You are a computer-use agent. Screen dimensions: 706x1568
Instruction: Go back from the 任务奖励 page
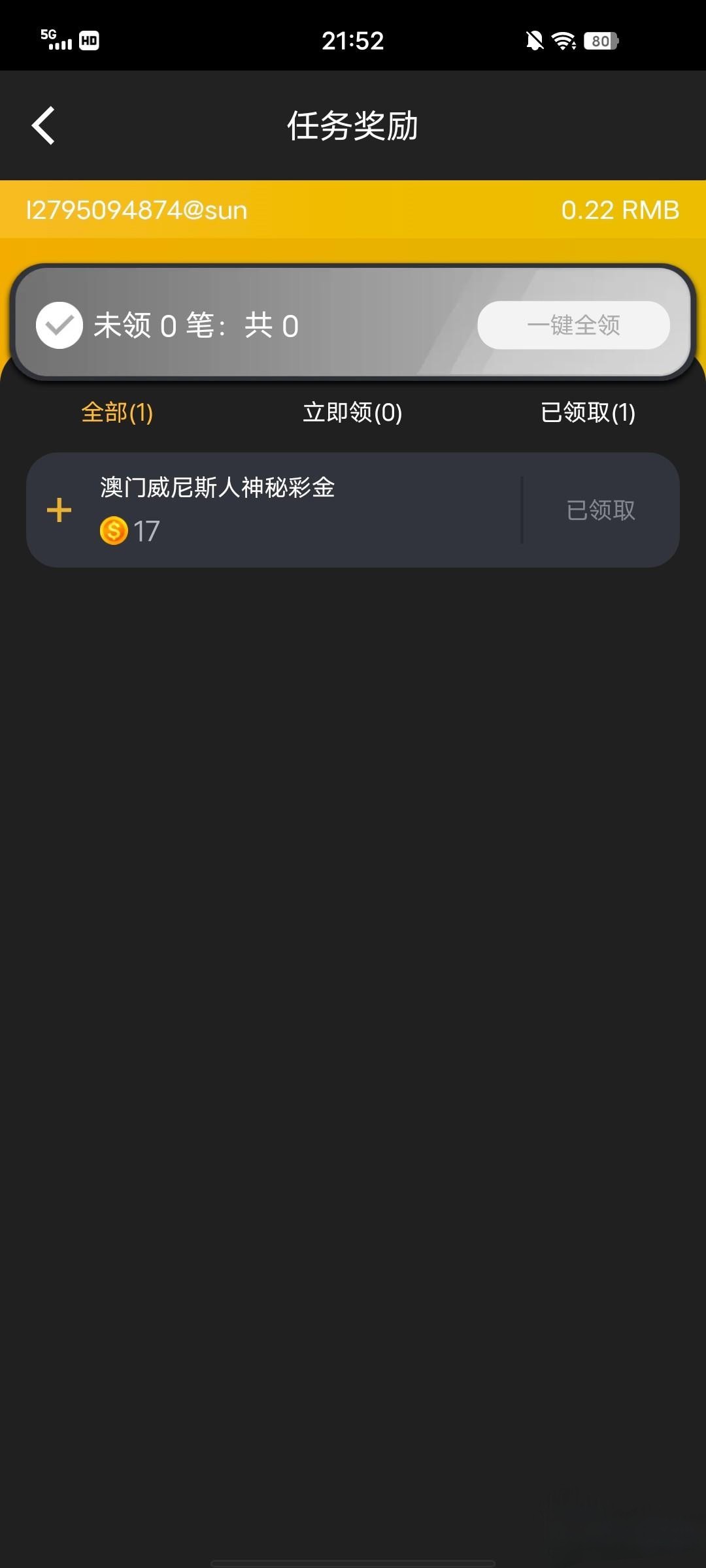click(x=44, y=125)
